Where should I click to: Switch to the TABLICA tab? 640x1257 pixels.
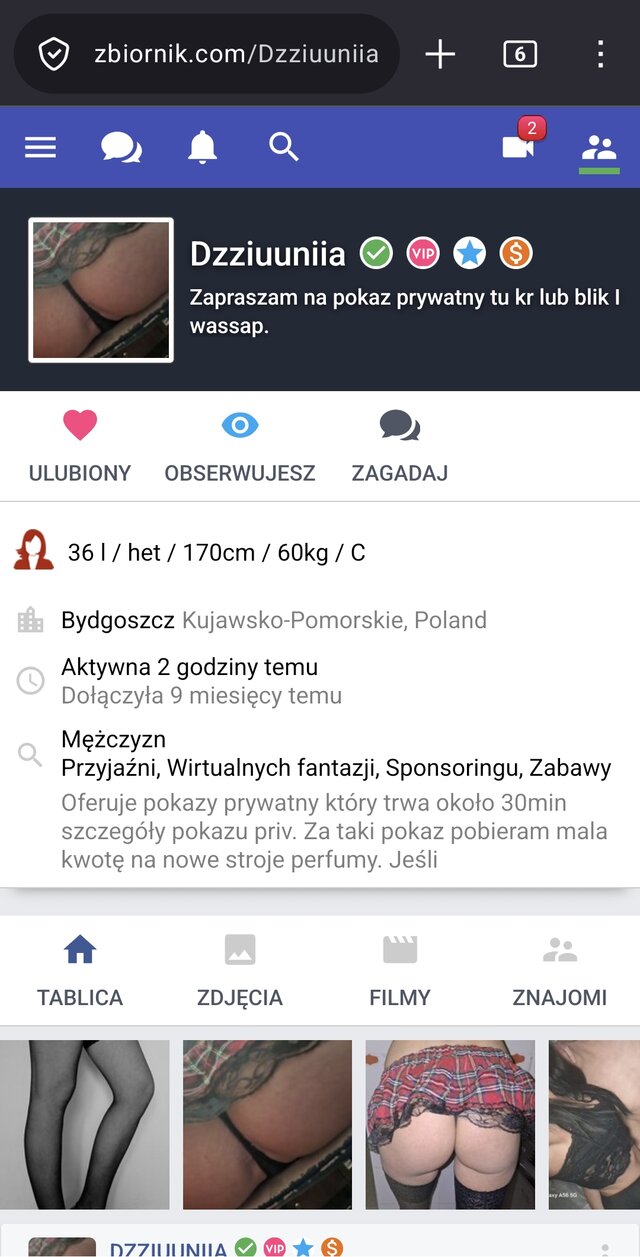click(x=80, y=970)
